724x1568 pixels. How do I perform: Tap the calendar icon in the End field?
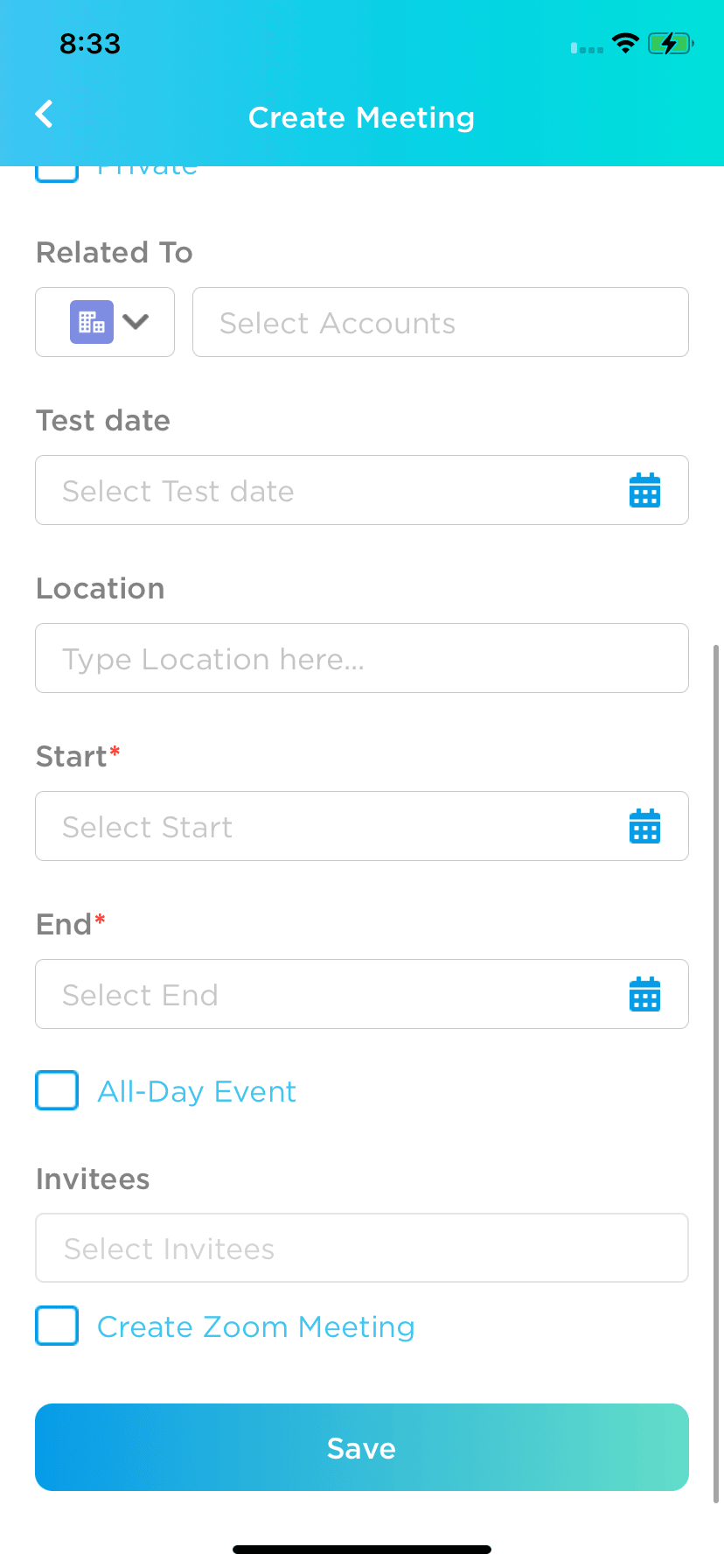click(645, 994)
